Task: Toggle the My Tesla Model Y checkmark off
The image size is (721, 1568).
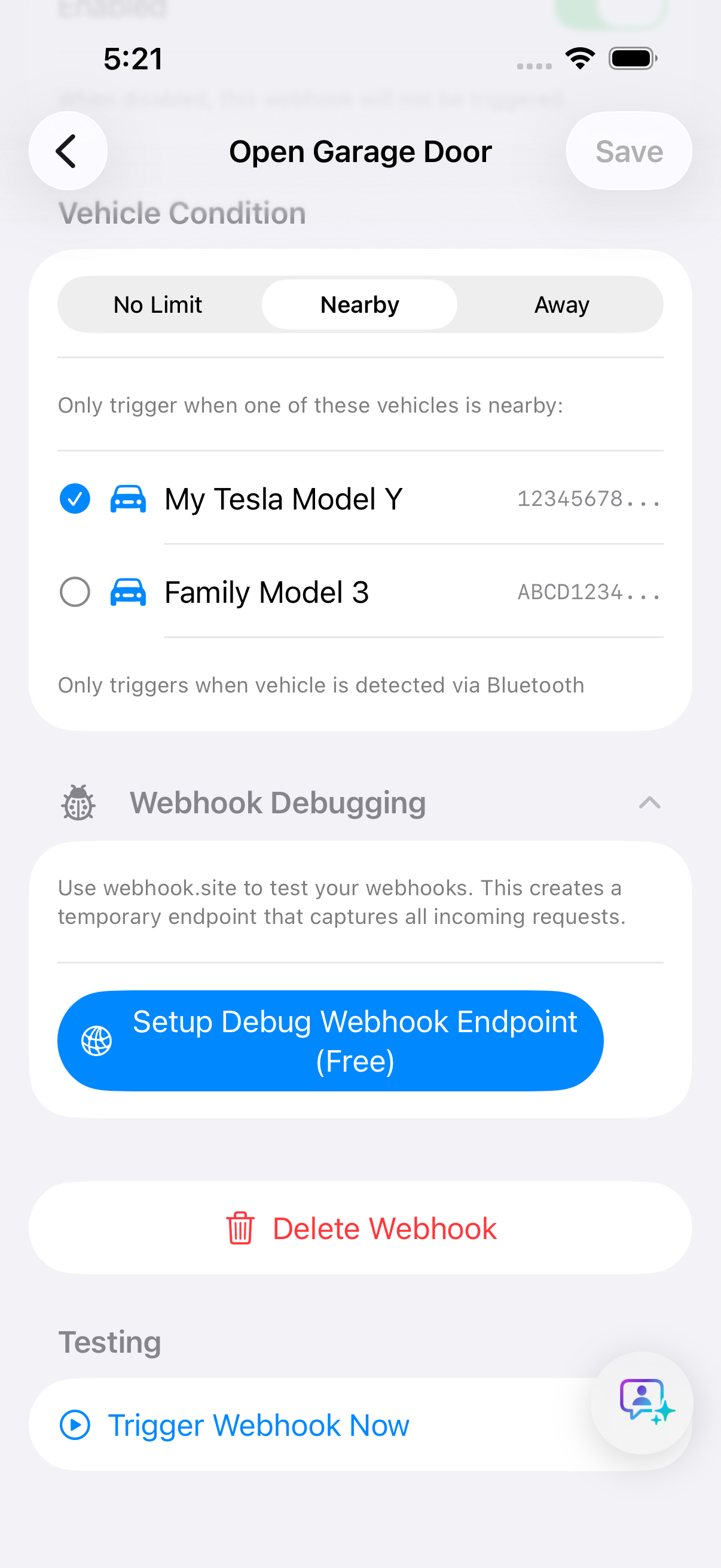Action: (74, 498)
